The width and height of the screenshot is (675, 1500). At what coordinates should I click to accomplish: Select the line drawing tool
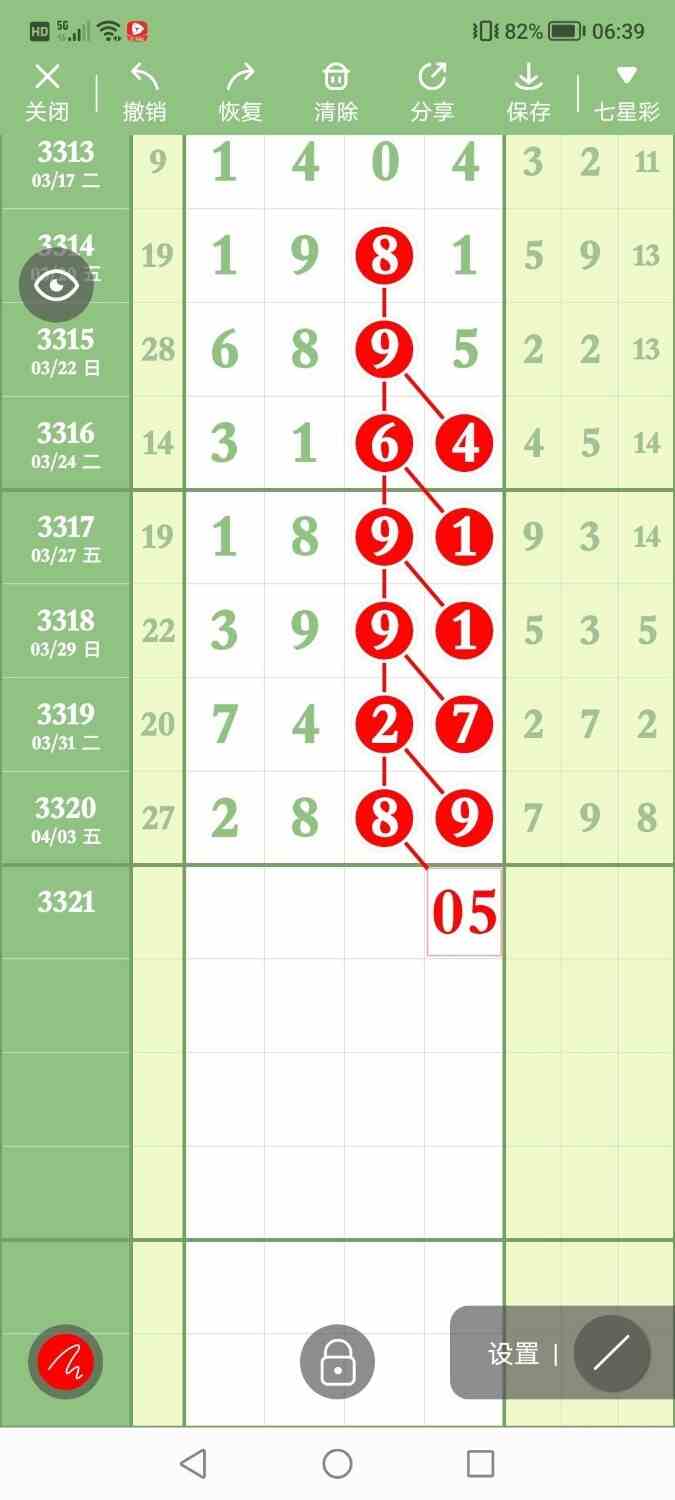(x=612, y=1354)
